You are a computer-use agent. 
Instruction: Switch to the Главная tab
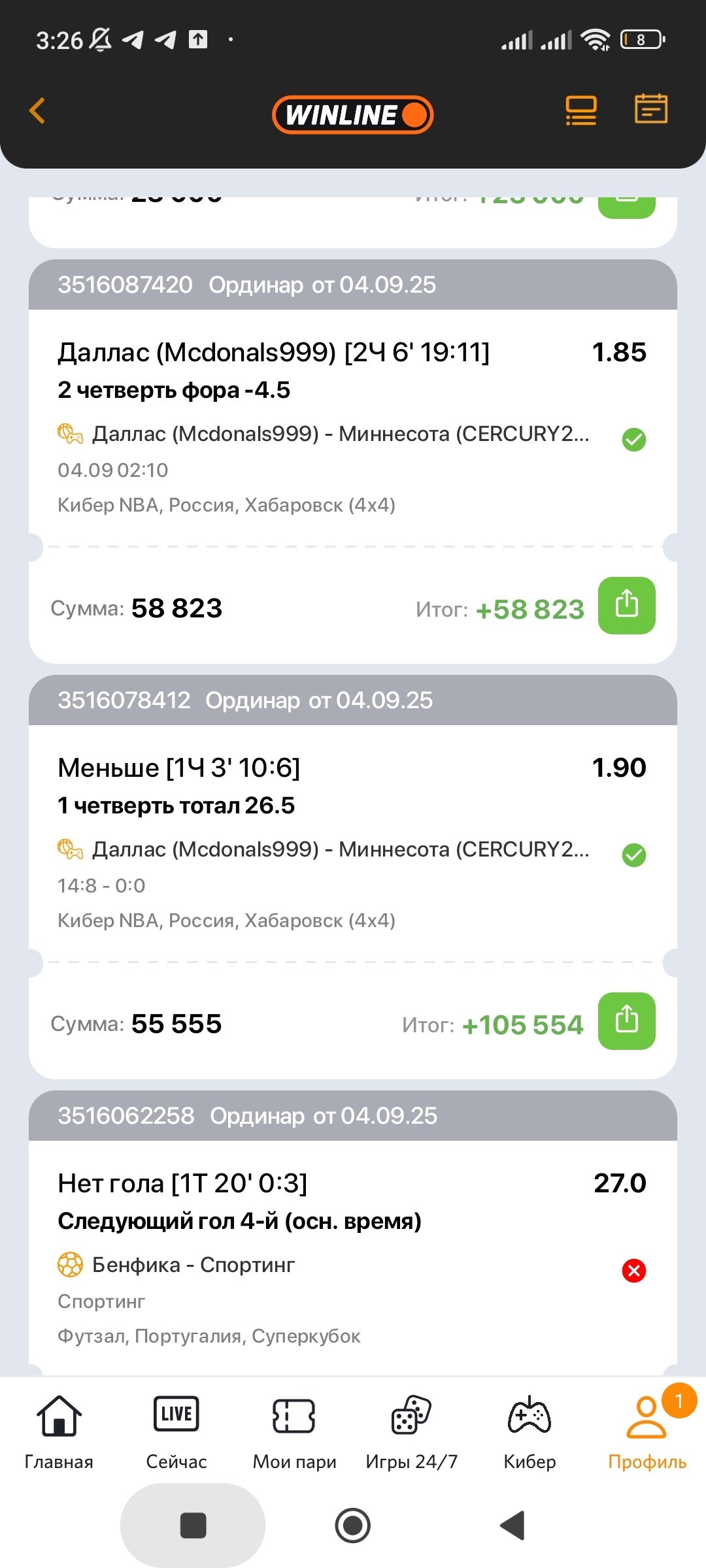pos(59,1432)
